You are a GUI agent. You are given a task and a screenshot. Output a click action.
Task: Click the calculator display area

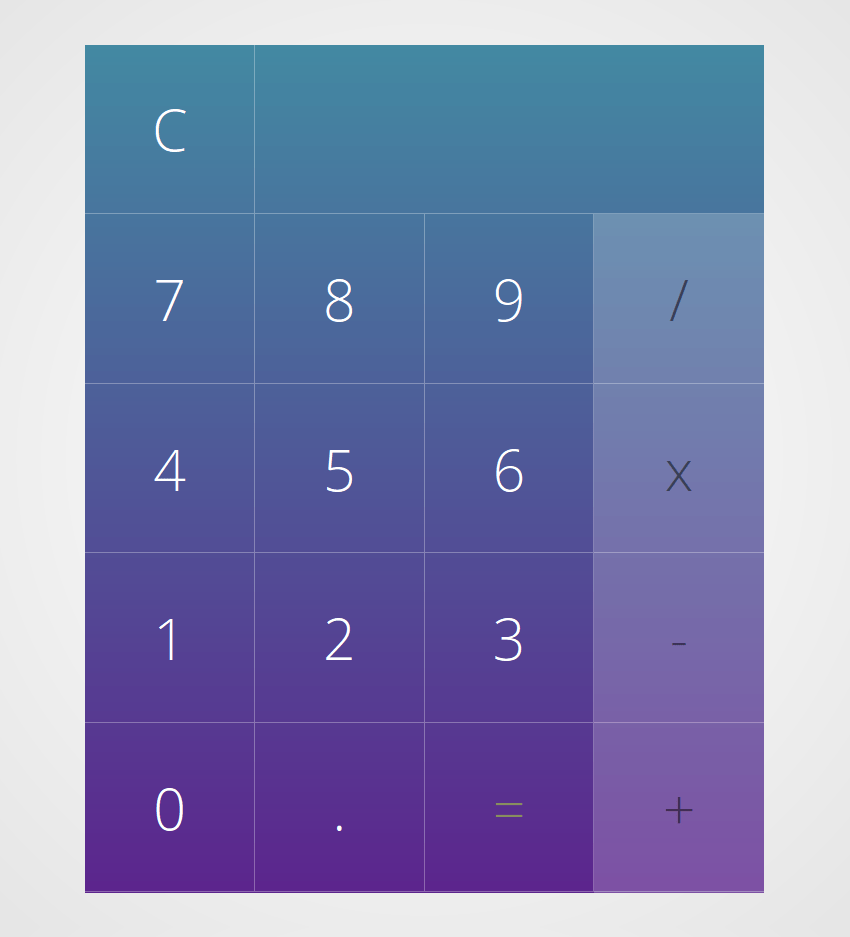coord(508,127)
